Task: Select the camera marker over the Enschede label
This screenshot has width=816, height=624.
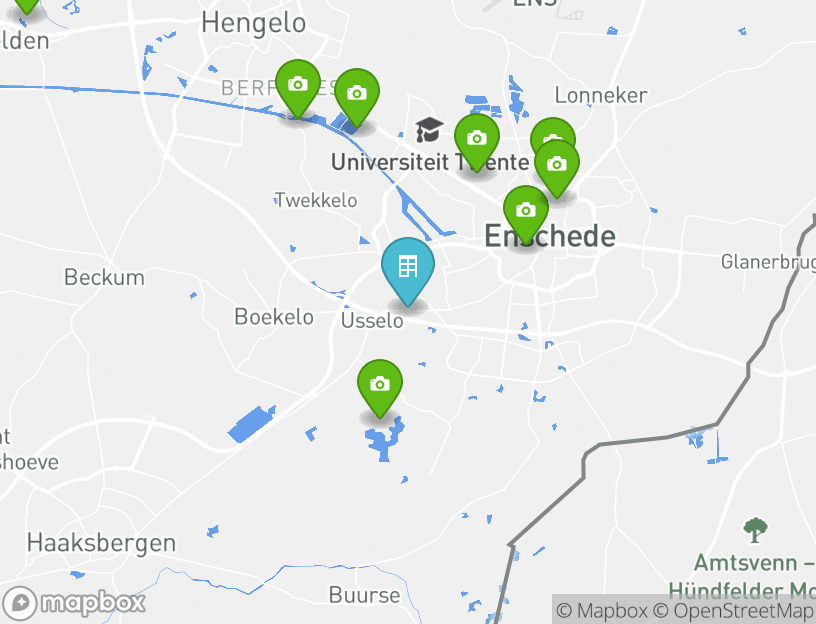Action: point(525,212)
